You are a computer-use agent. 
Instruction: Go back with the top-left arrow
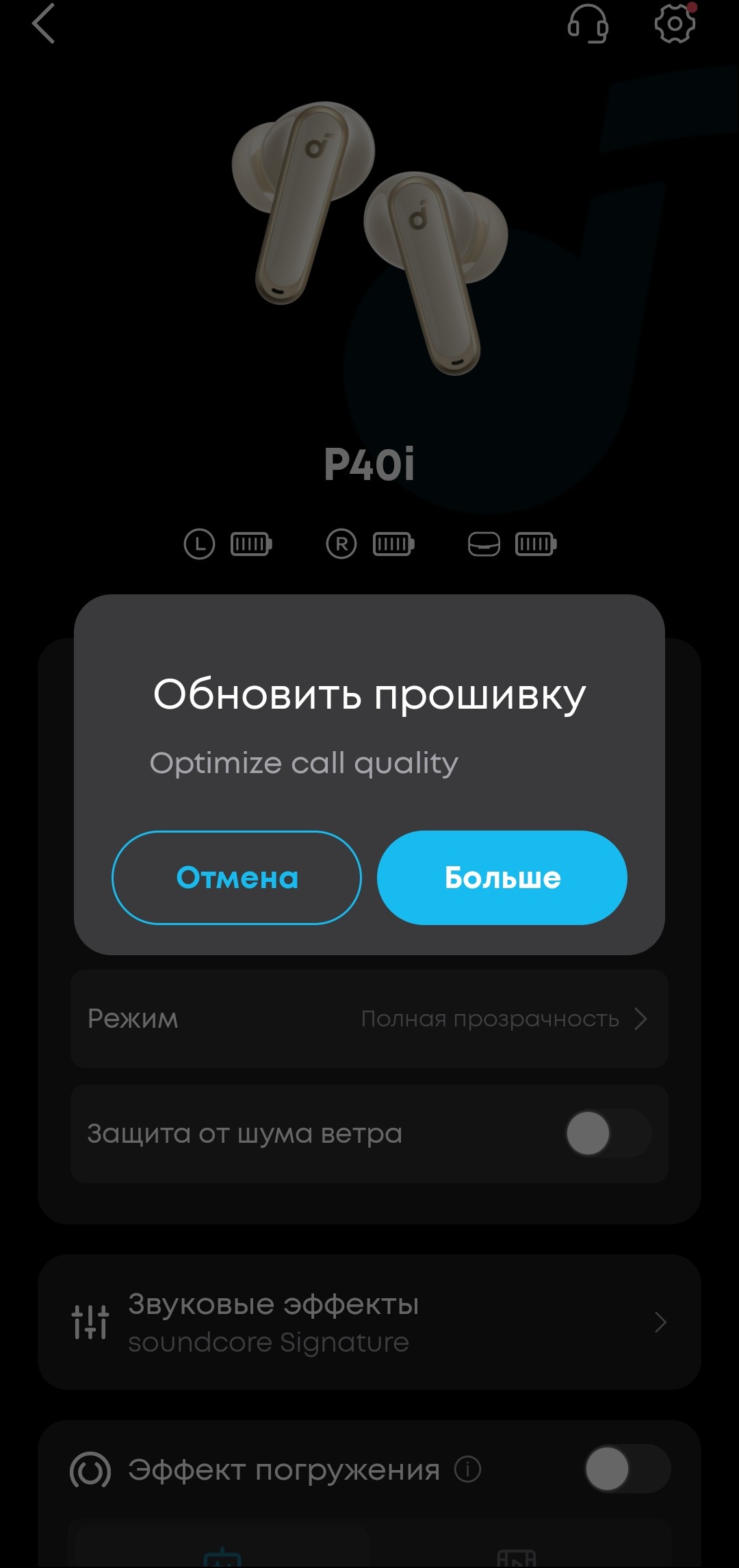(44, 24)
